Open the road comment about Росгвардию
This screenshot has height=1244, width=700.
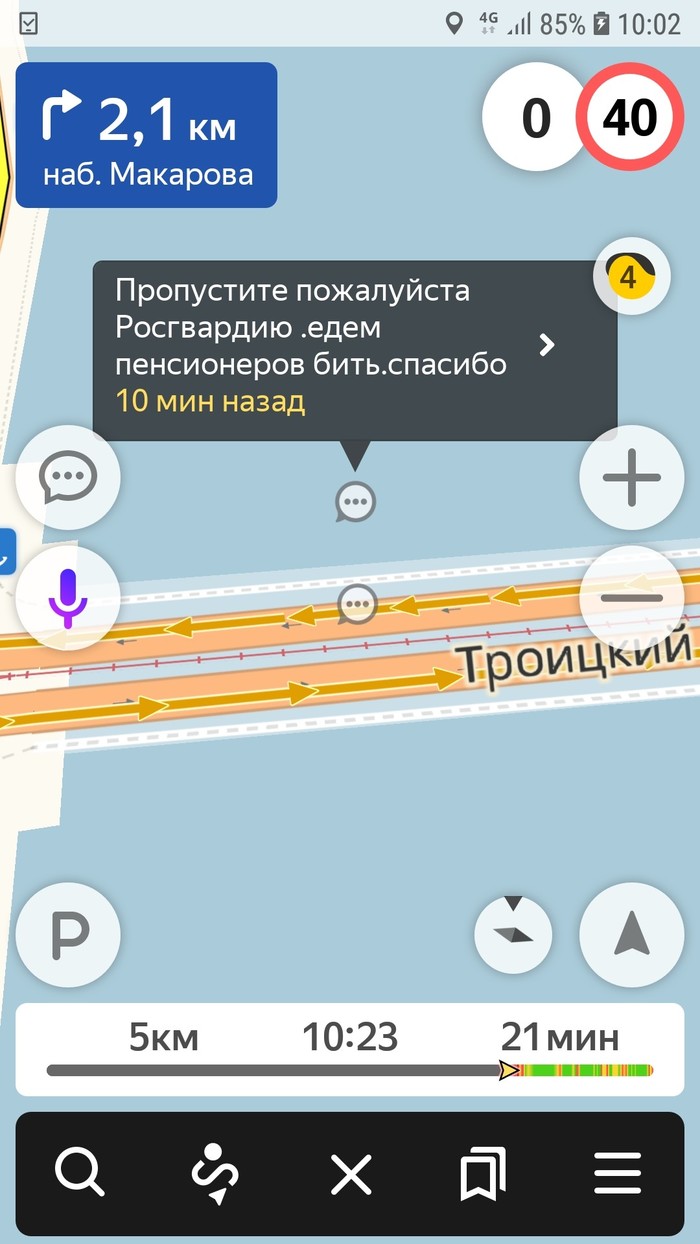[354, 346]
